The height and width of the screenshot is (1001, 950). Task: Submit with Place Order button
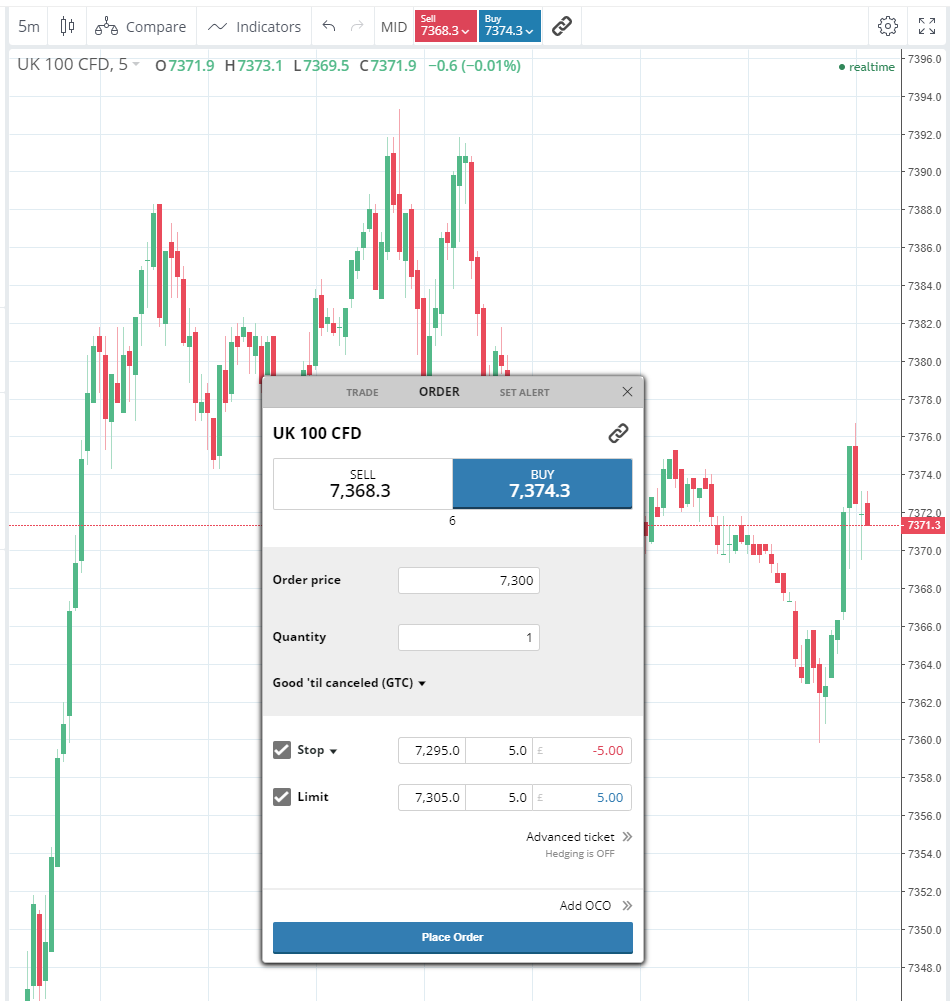[x=452, y=937]
